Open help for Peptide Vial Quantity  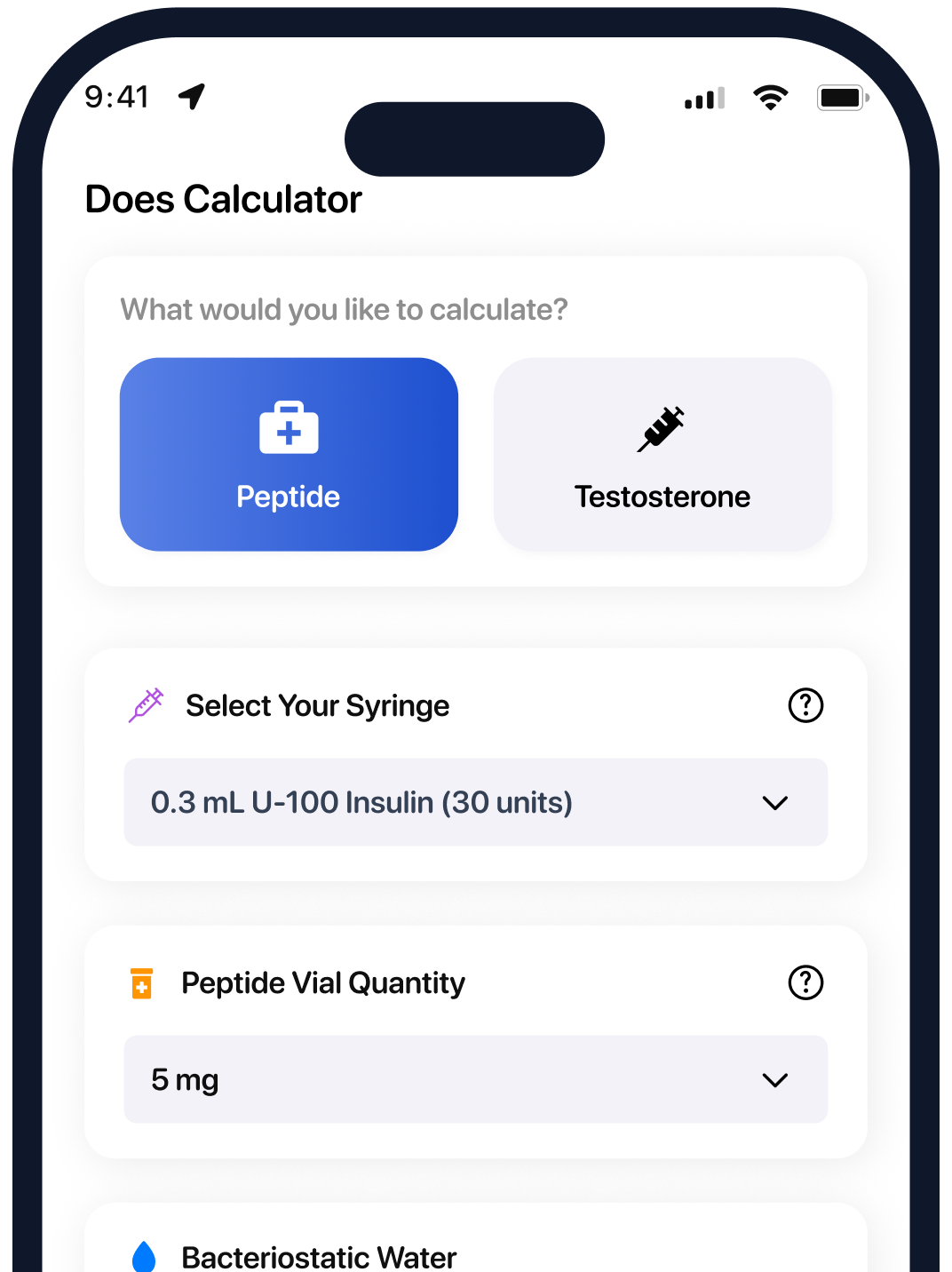pos(805,982)
